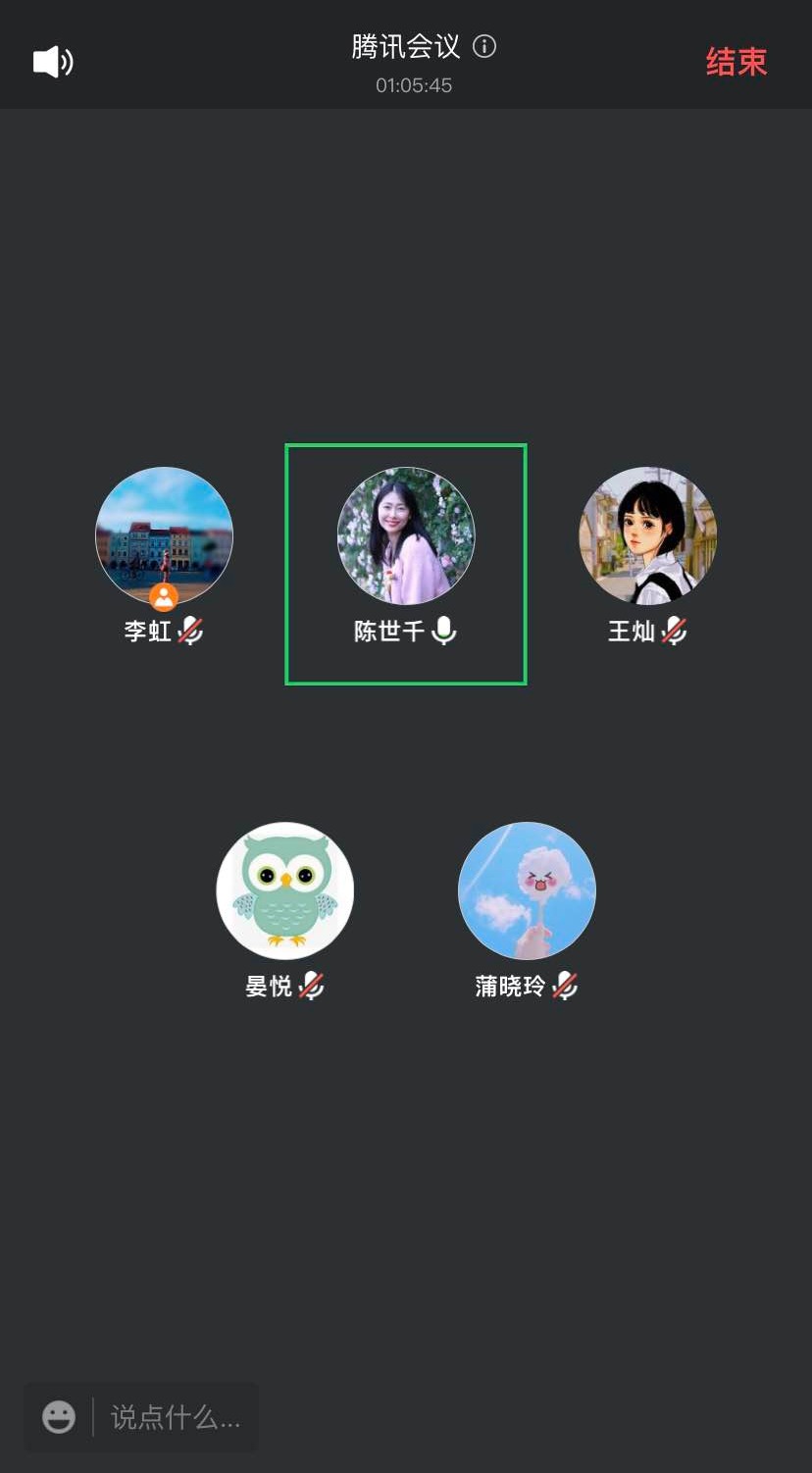This screenshot has height=1473, width=812.
Task: Select participant 李虹's avatar
Action: coord(164,535)
